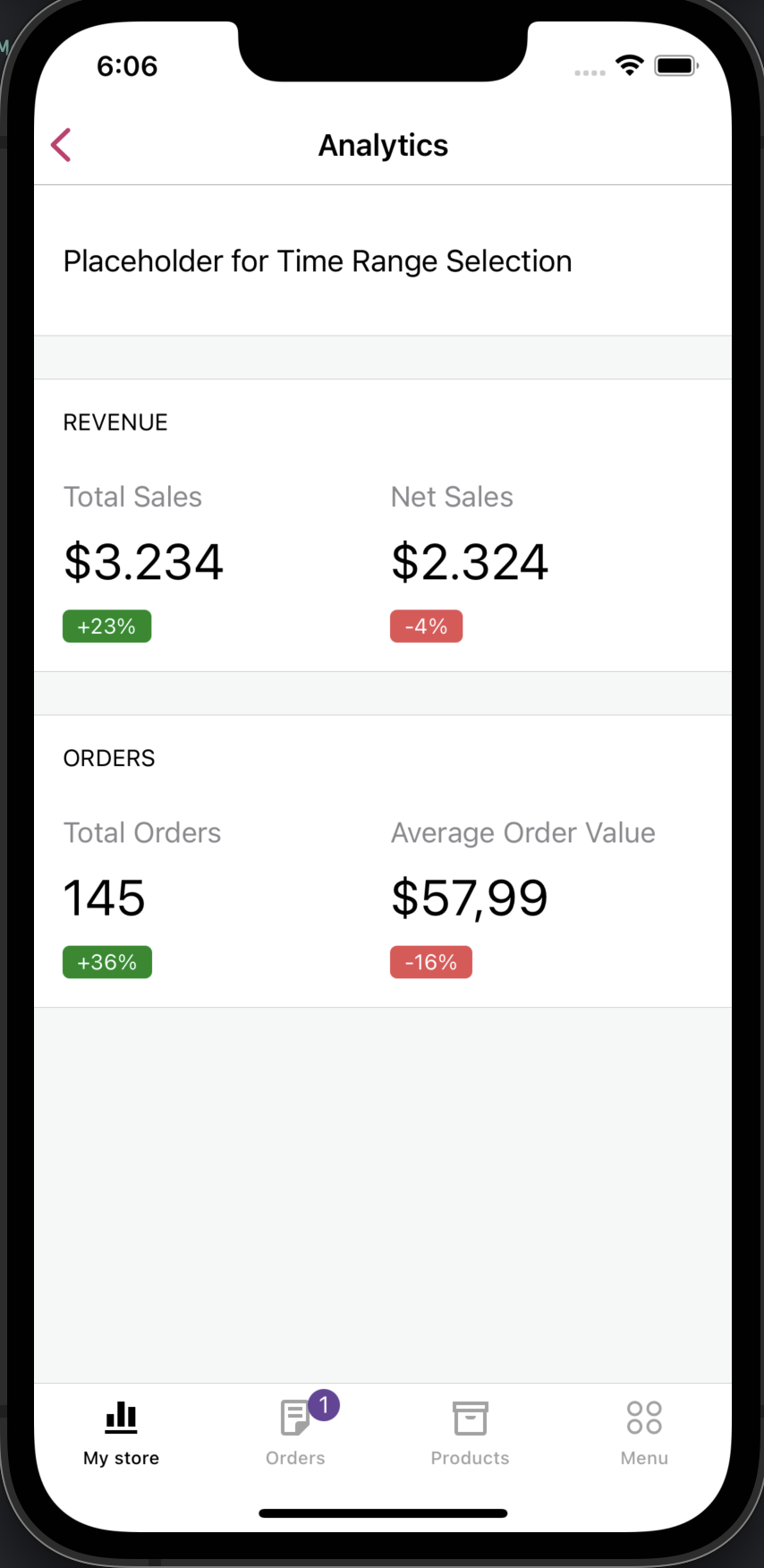Switch to the My store tab

coord(121,1432)
